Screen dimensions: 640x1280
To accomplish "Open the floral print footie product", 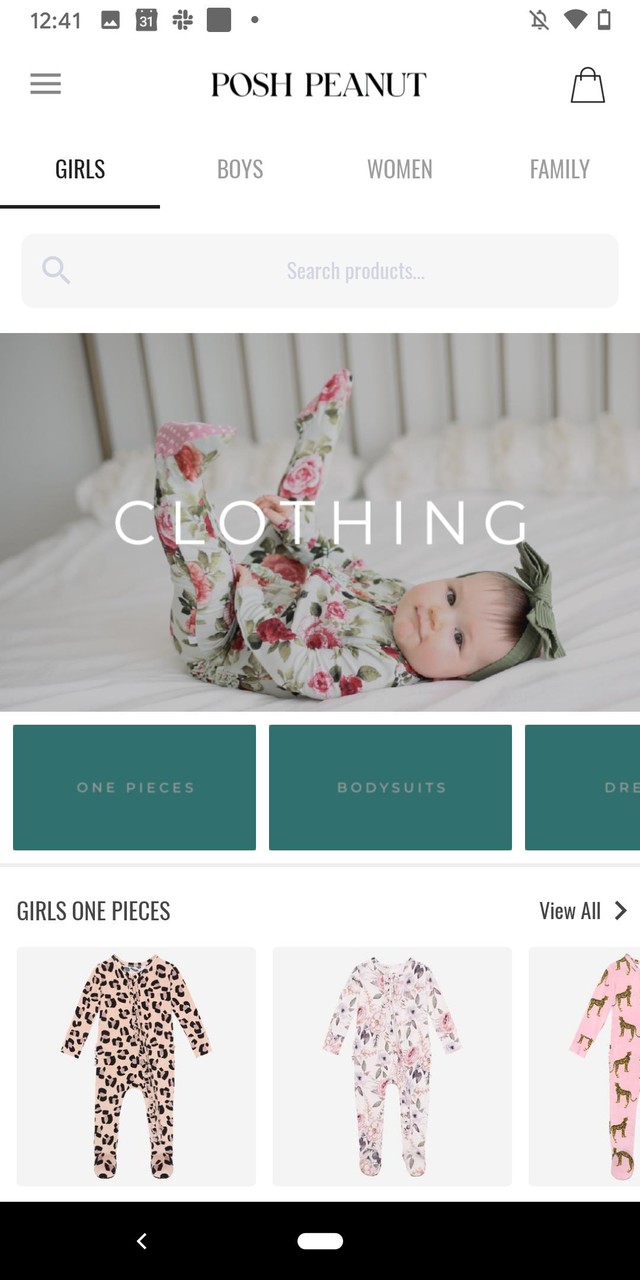I will (x=392, y=1066).
